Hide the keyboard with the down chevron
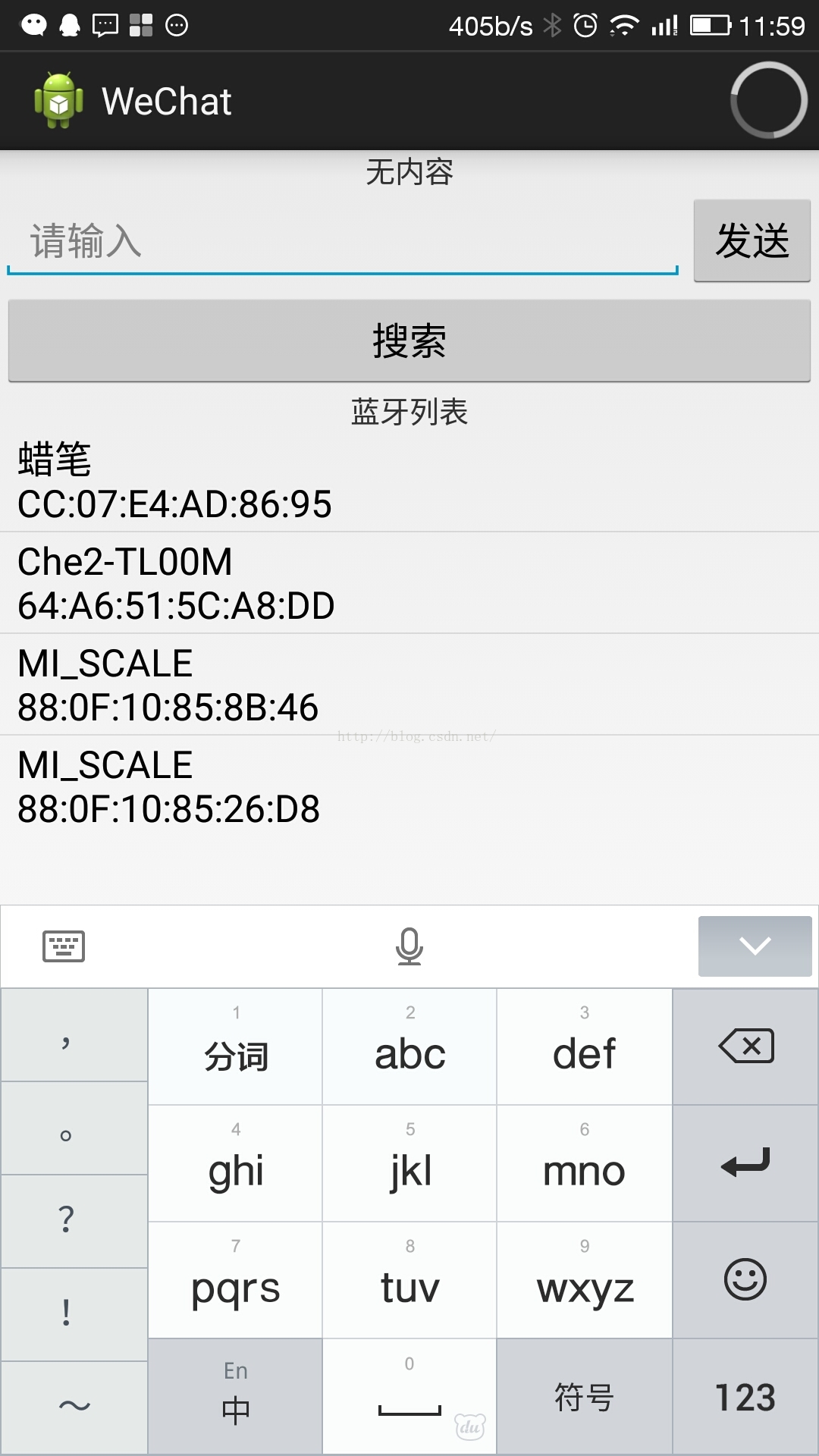Image resolution: width=819 pixels, height=1456 pixels. coord(755,946)
